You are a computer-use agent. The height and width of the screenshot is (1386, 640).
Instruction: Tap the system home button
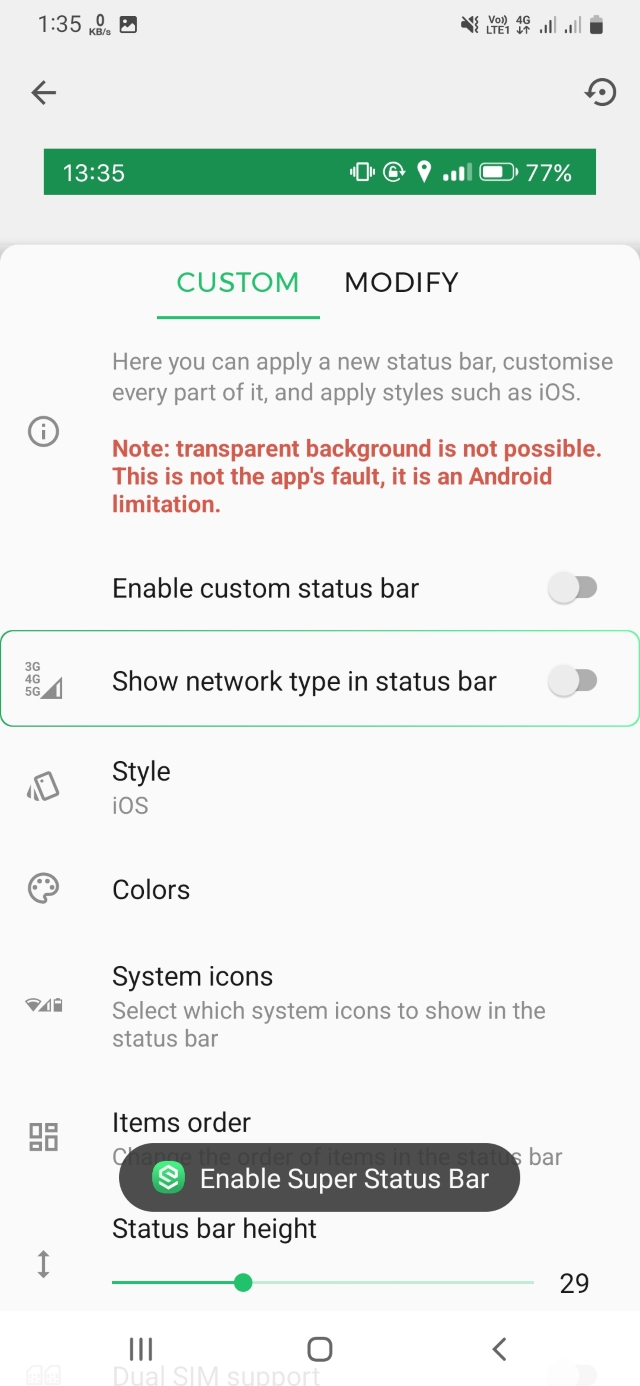(x=320, y=1349)
